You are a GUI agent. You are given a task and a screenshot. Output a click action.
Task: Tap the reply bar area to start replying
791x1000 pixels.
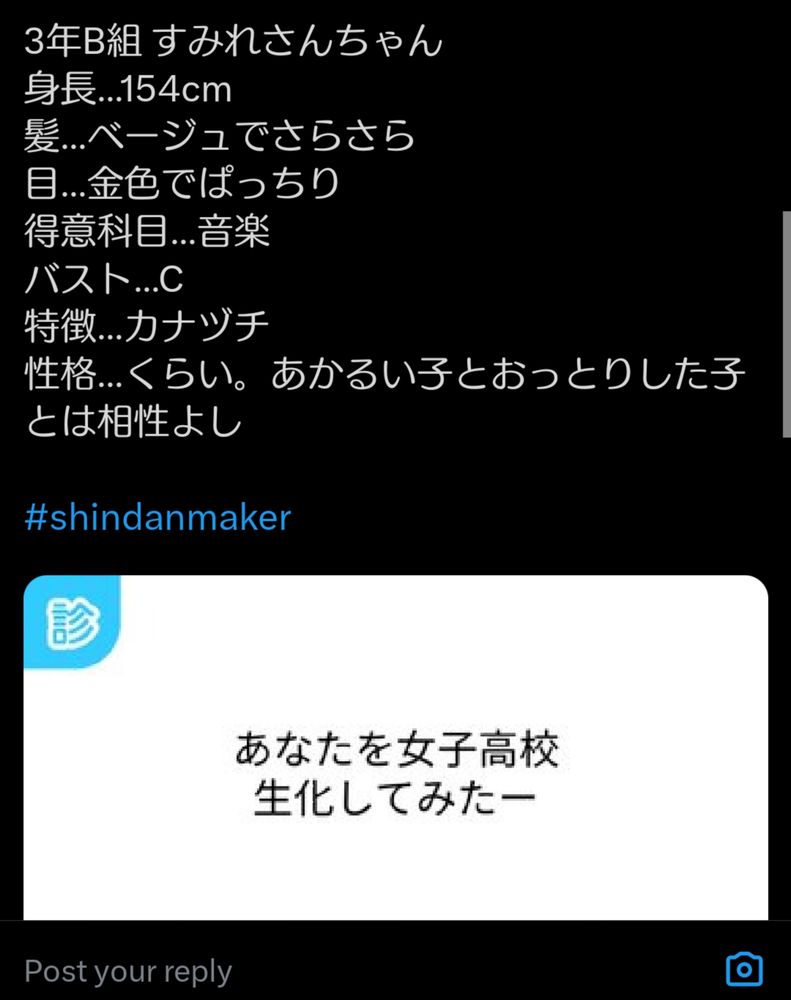click(300, 969)
